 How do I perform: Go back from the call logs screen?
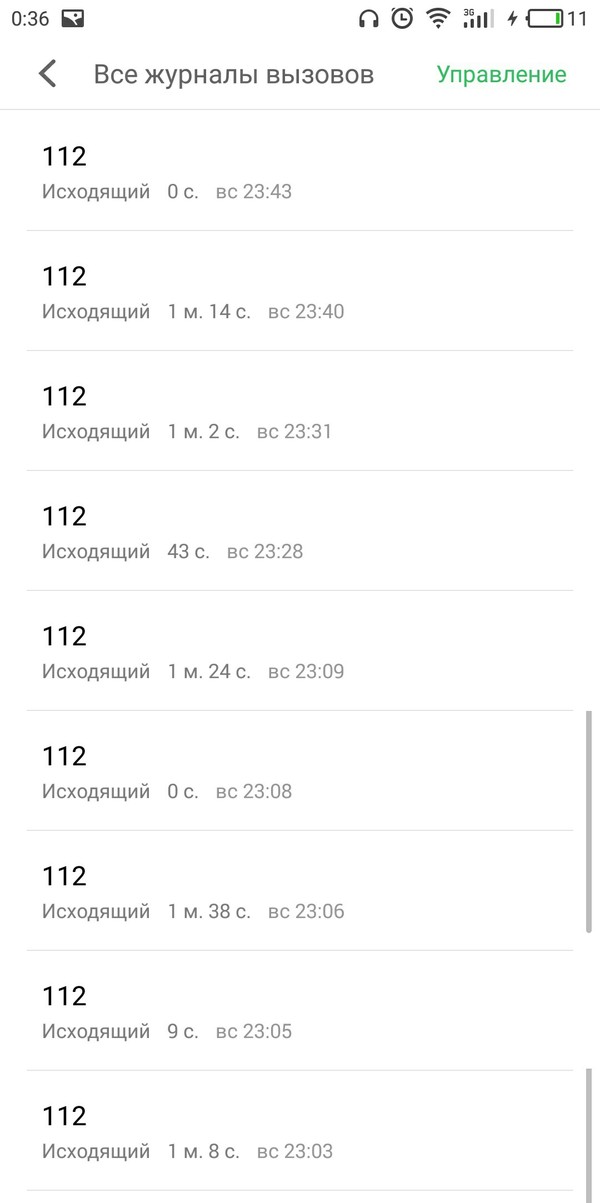[x=47, y=74]
